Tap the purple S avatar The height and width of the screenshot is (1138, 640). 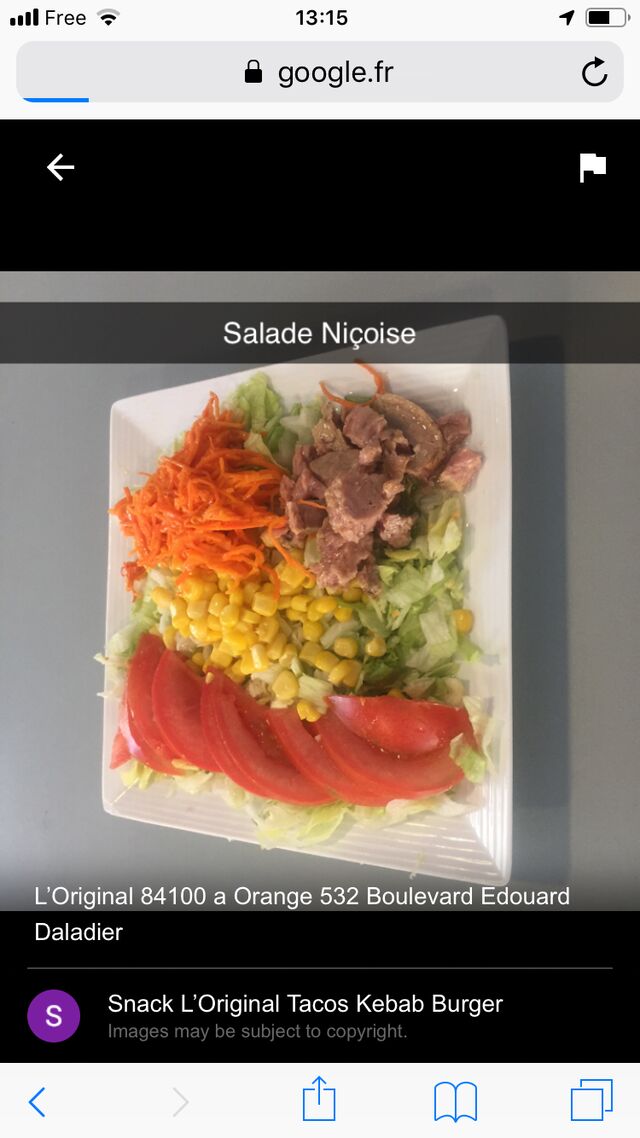click(54, 1015)
